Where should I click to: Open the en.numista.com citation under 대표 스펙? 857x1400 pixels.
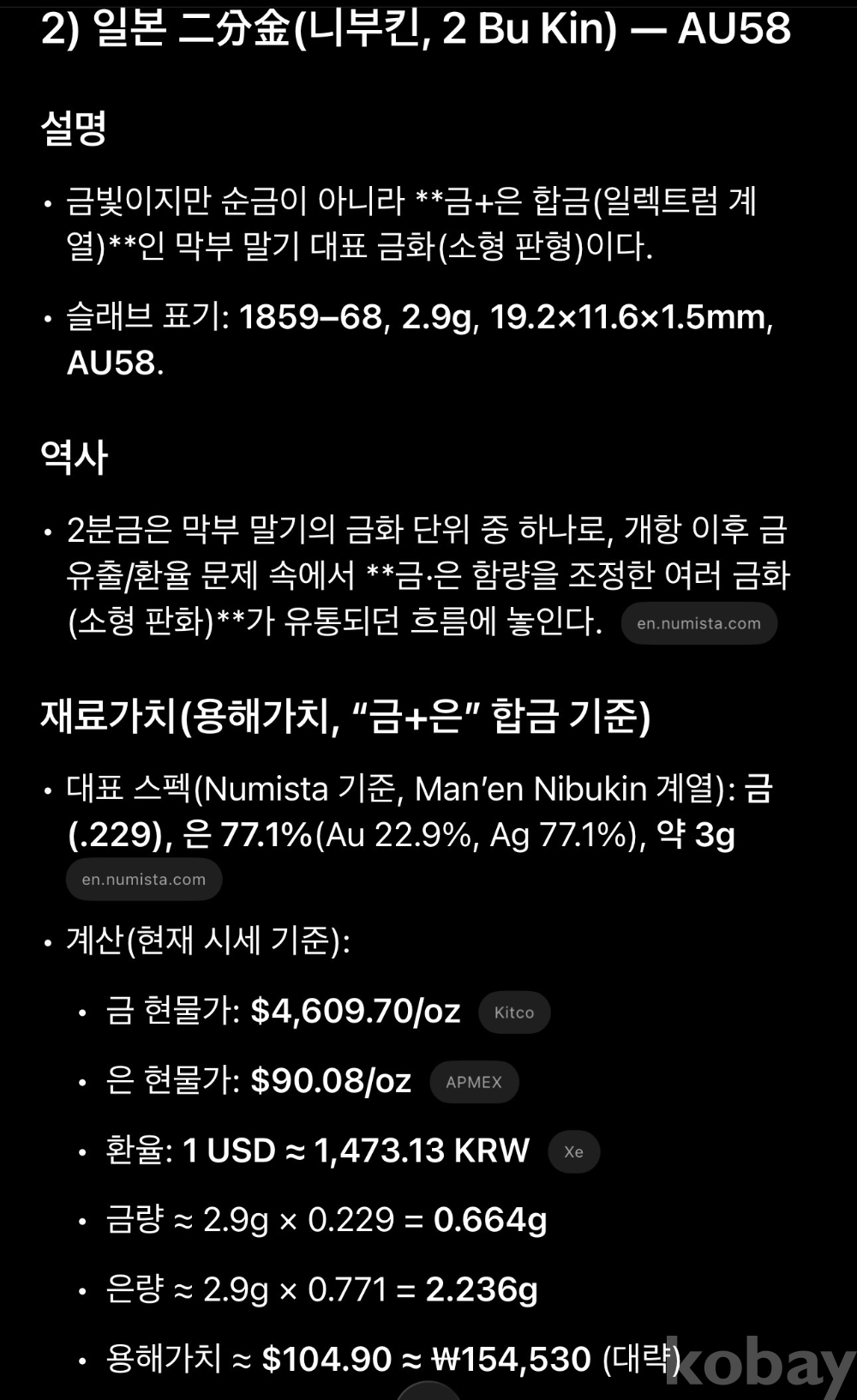[x=144, y=879]
